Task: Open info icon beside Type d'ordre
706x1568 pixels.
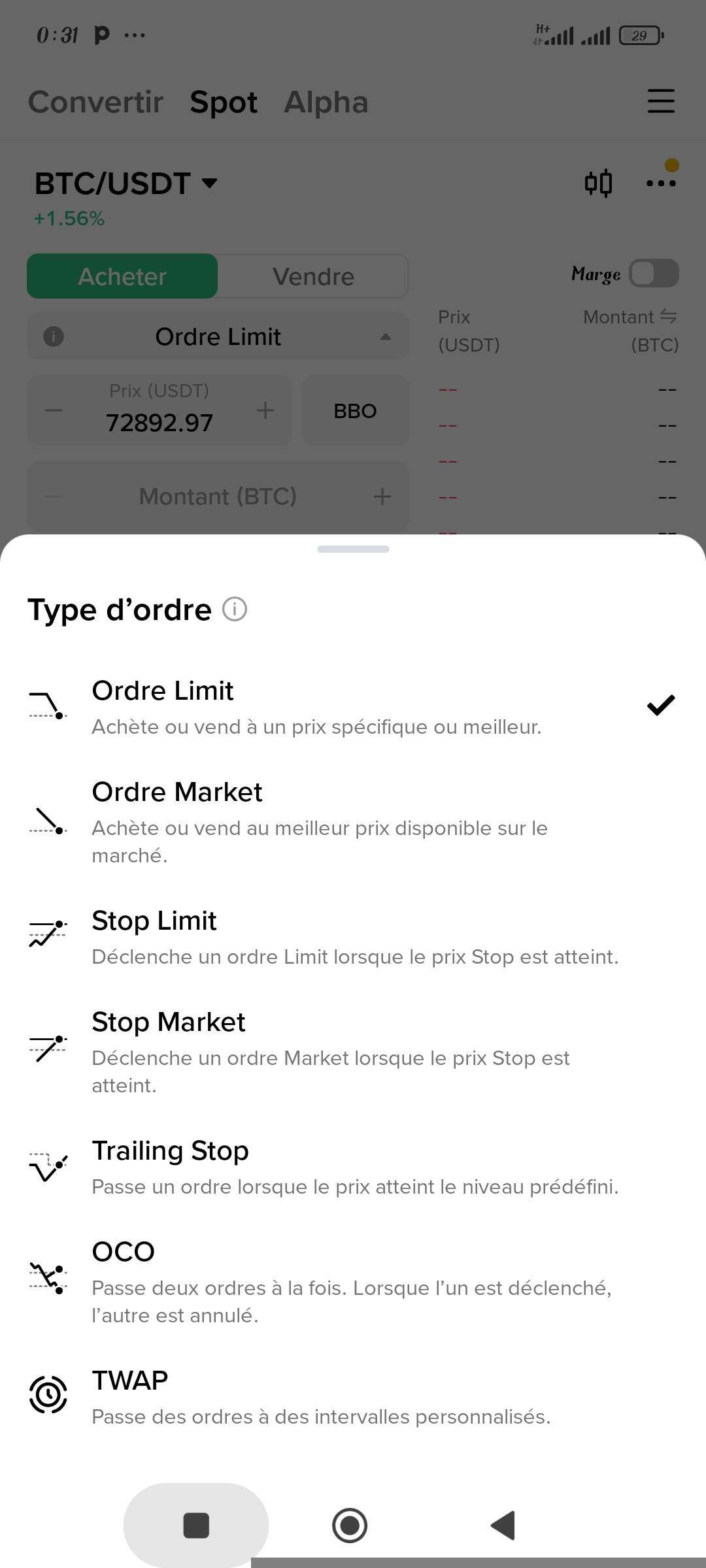Action: [x=235, y=610]
